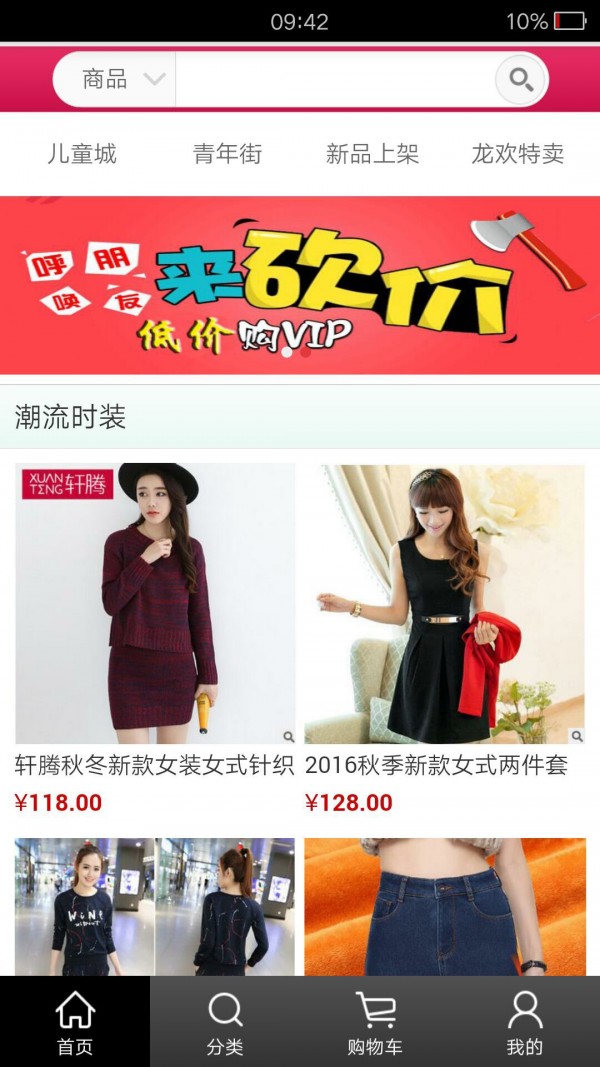Open the navy printed top product
This screenshot has width=600, height=1067.
coord(155,906)
